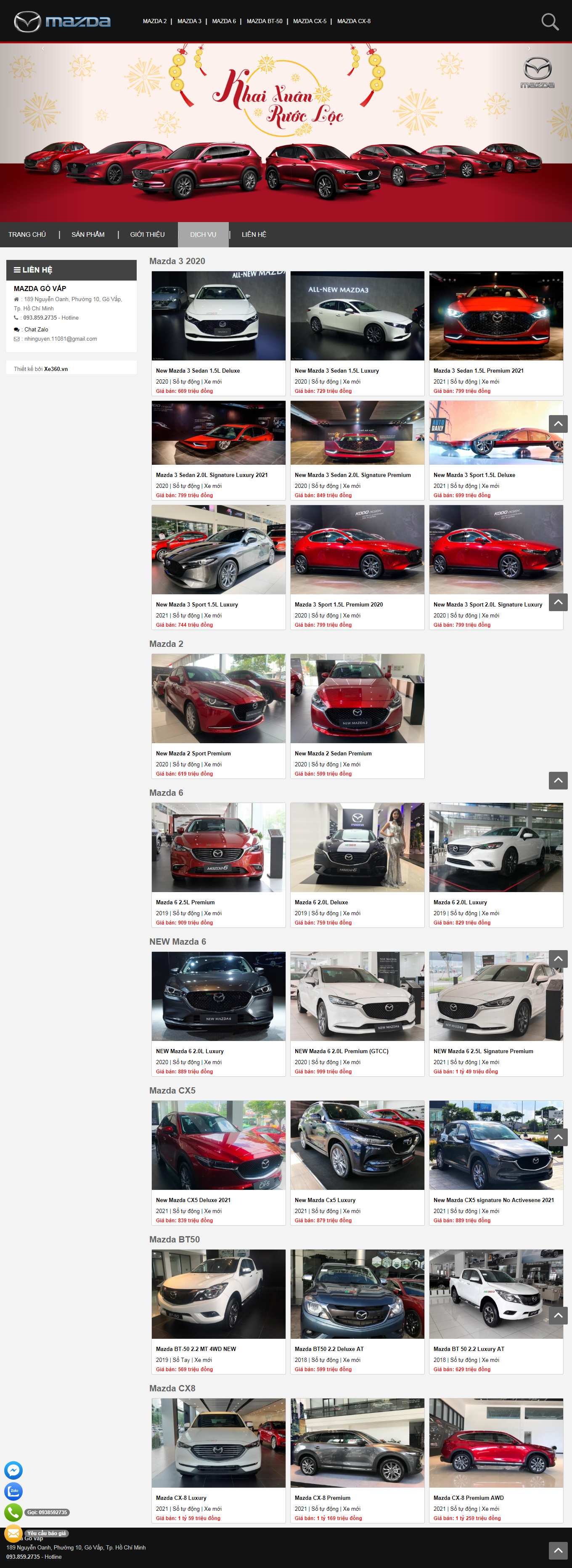The width and height of the screenshot is (572, 1568).
Task: Open the MAZDA BT-50 header link
Action: [264, 21]
